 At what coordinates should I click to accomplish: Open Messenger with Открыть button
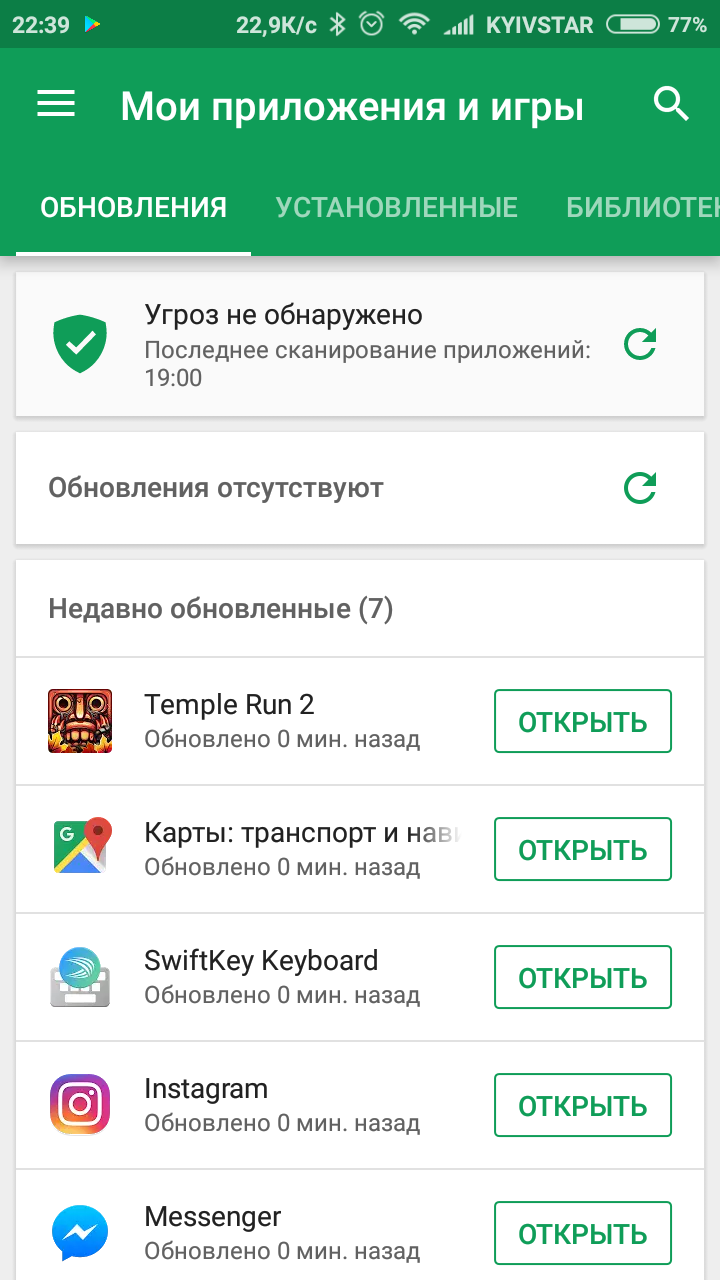coord(583,1233)
